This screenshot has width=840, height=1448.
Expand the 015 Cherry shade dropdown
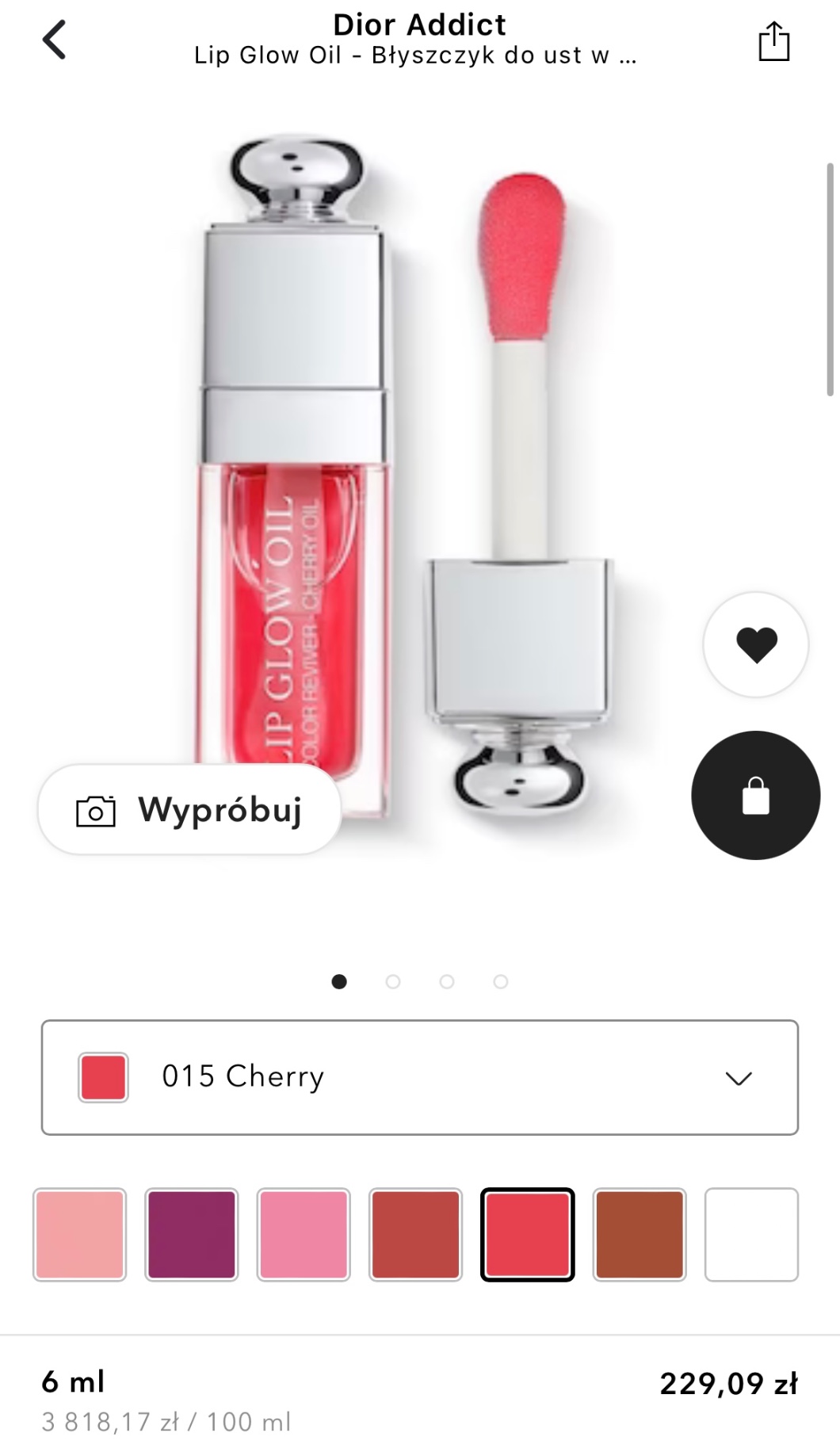pos(420,1077)
